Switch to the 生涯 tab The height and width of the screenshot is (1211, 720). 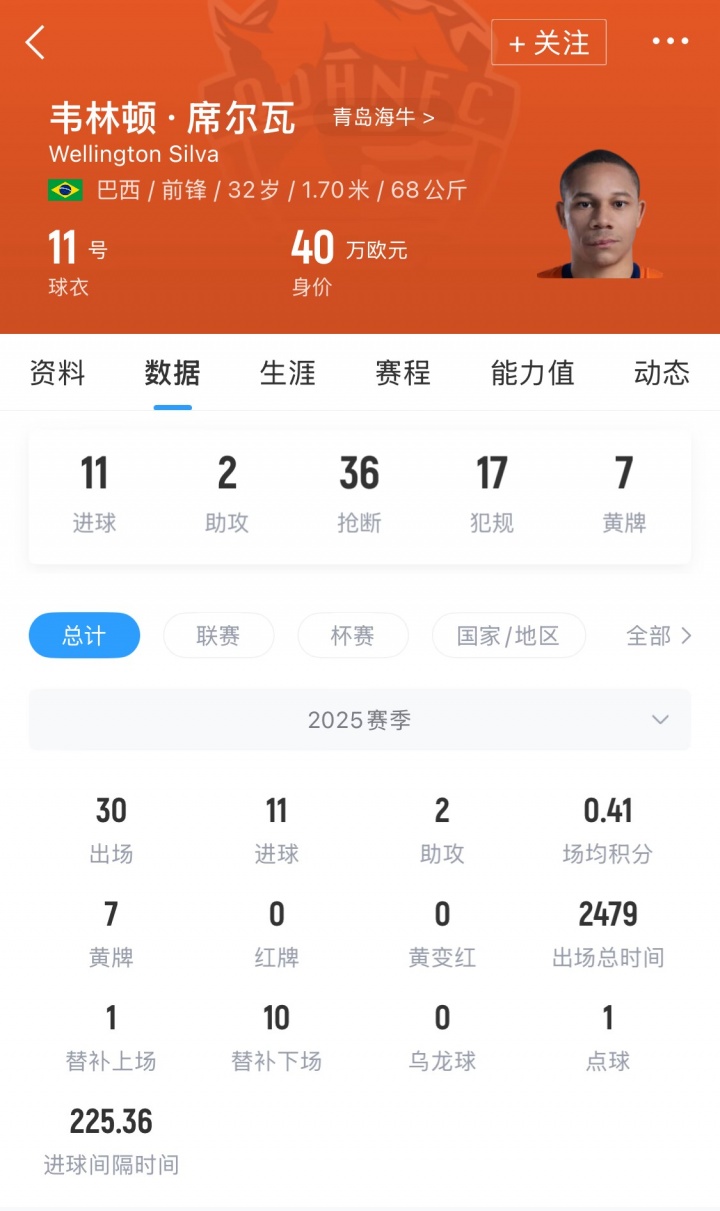tap(287, 373)
